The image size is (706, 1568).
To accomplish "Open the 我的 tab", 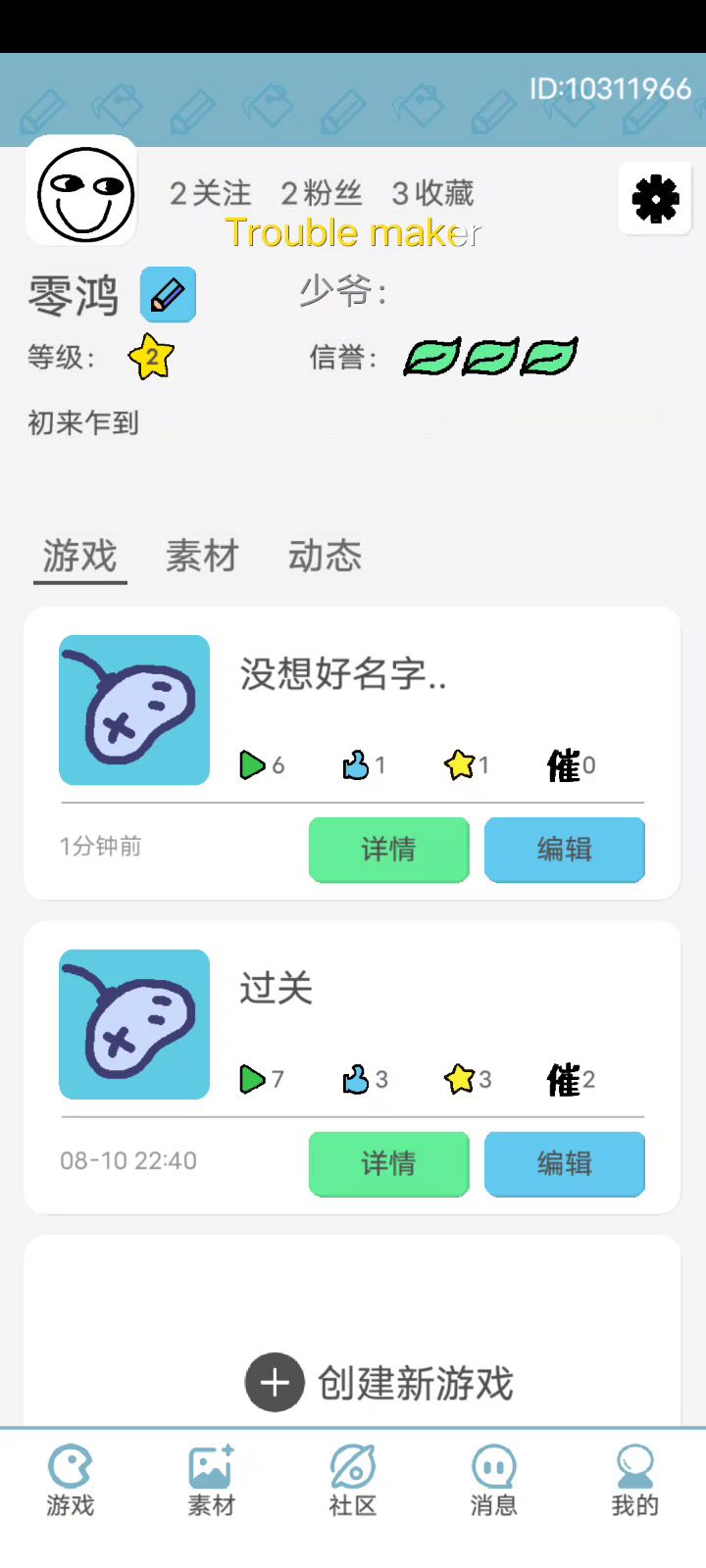I will [634, 1480].
